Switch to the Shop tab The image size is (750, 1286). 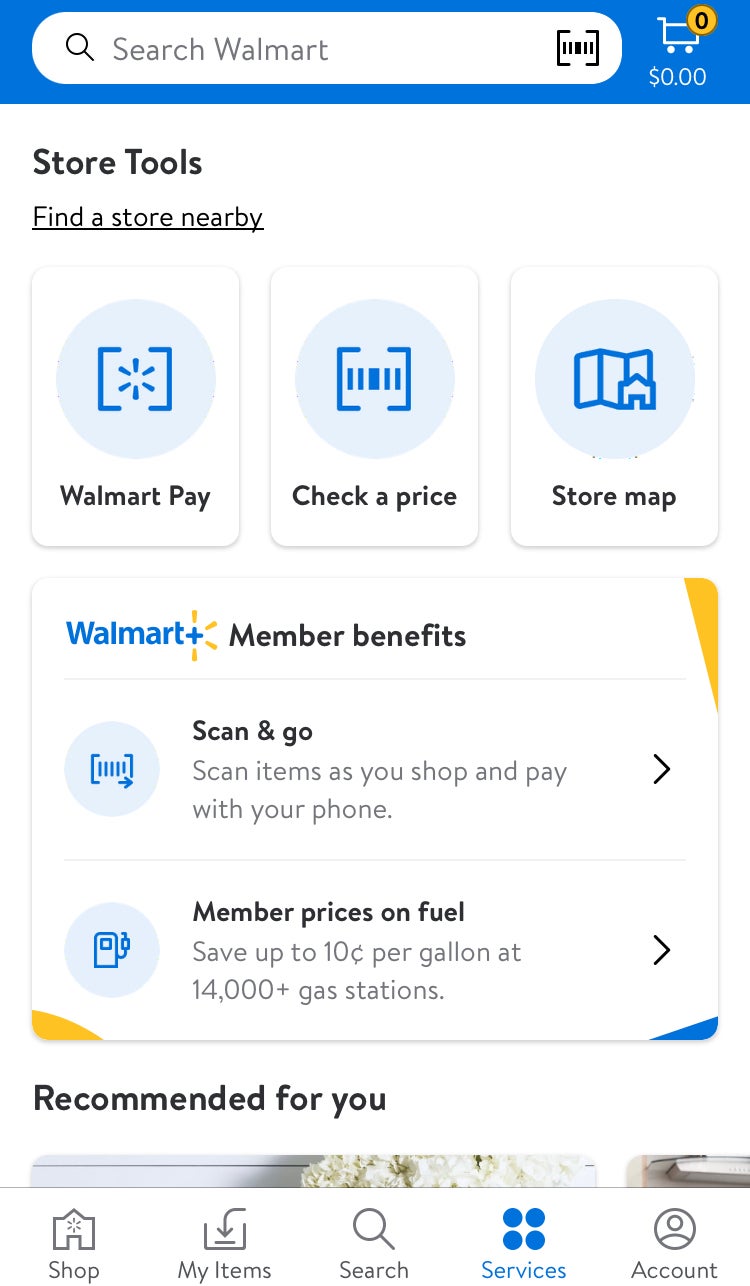74,1244
